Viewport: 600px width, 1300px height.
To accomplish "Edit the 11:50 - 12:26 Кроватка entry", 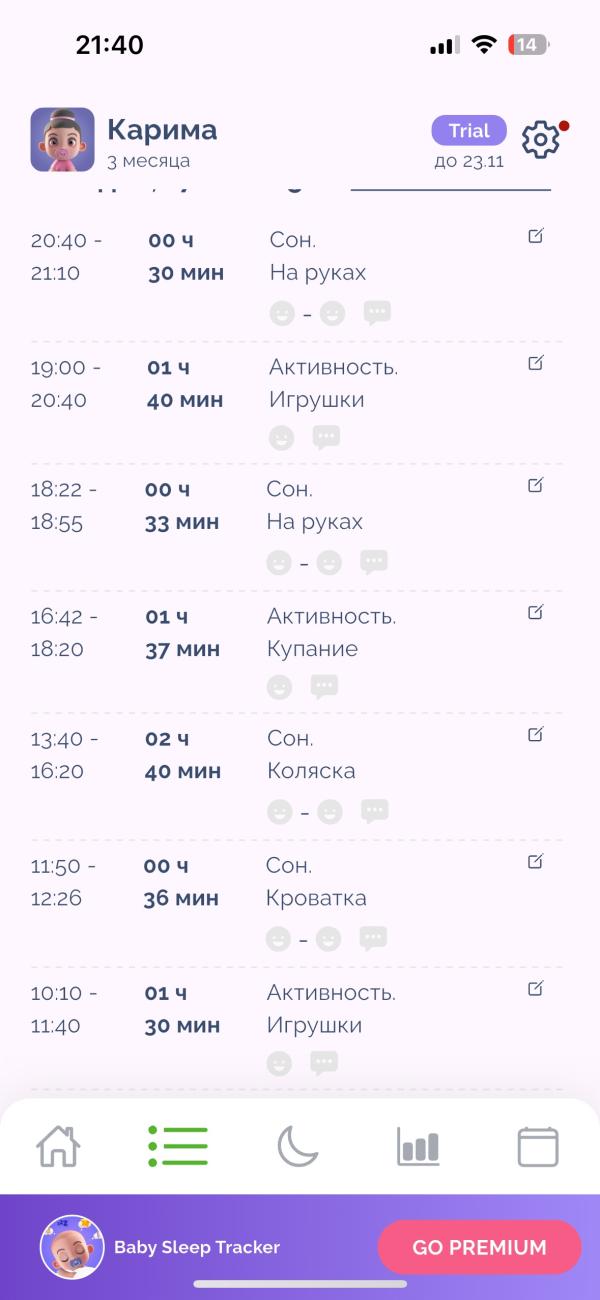I will (536, 861).
